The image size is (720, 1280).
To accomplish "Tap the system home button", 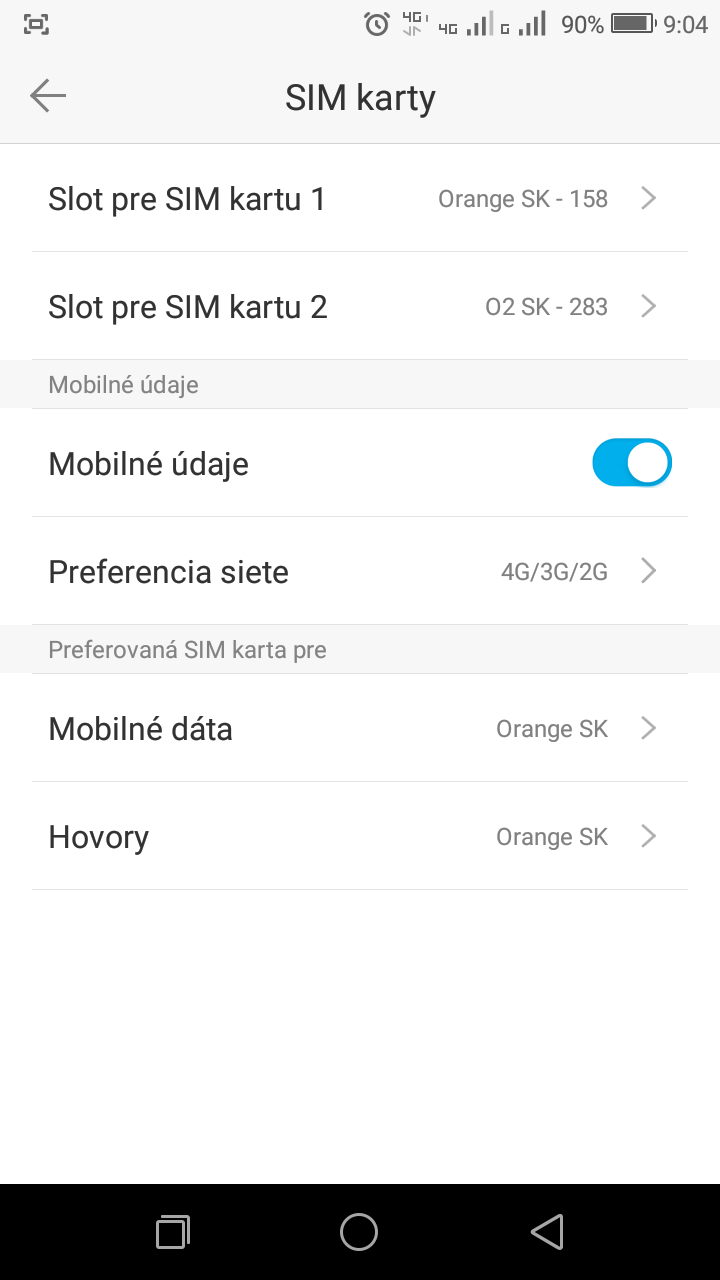I will click(359, 1232).
